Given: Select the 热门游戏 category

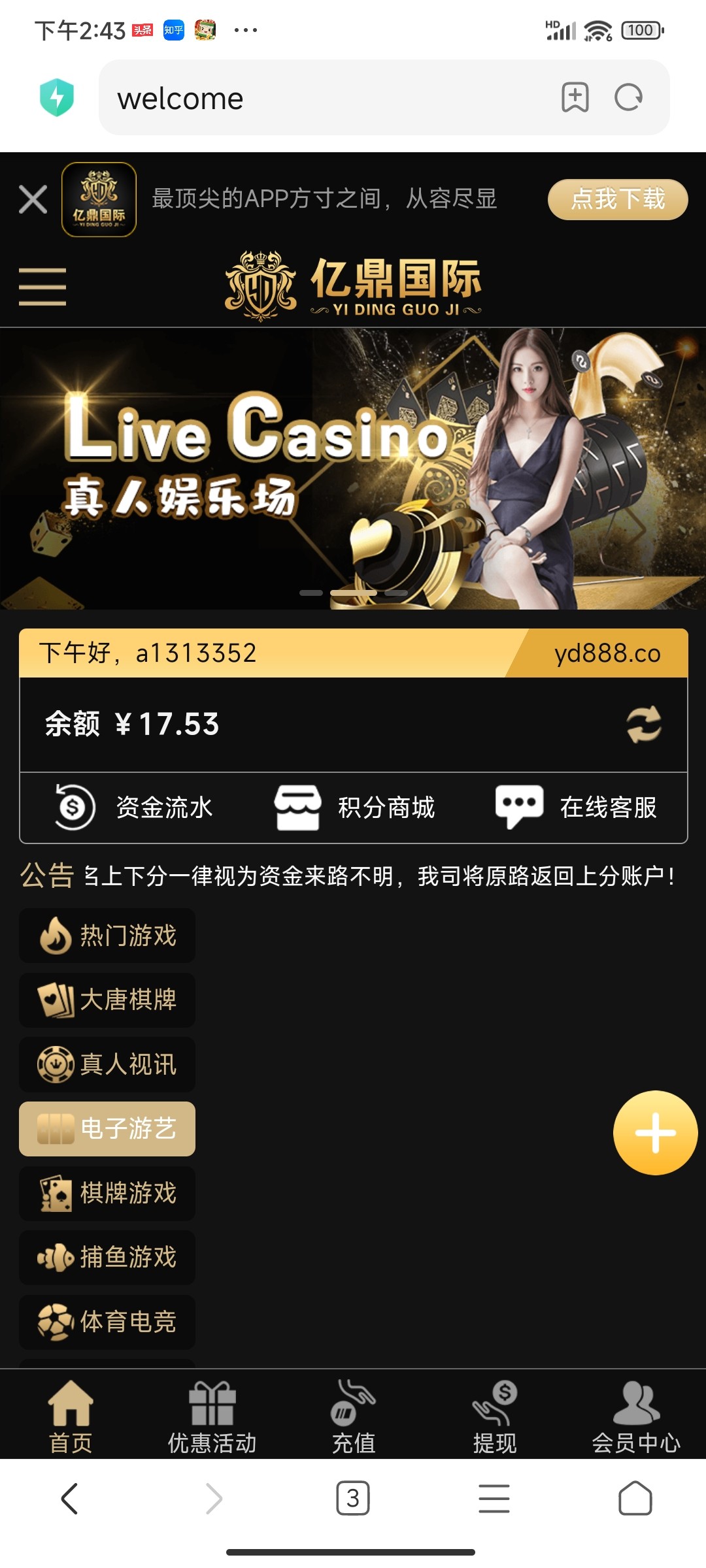Looking at the screenshot, I should [x=107, y=936].
